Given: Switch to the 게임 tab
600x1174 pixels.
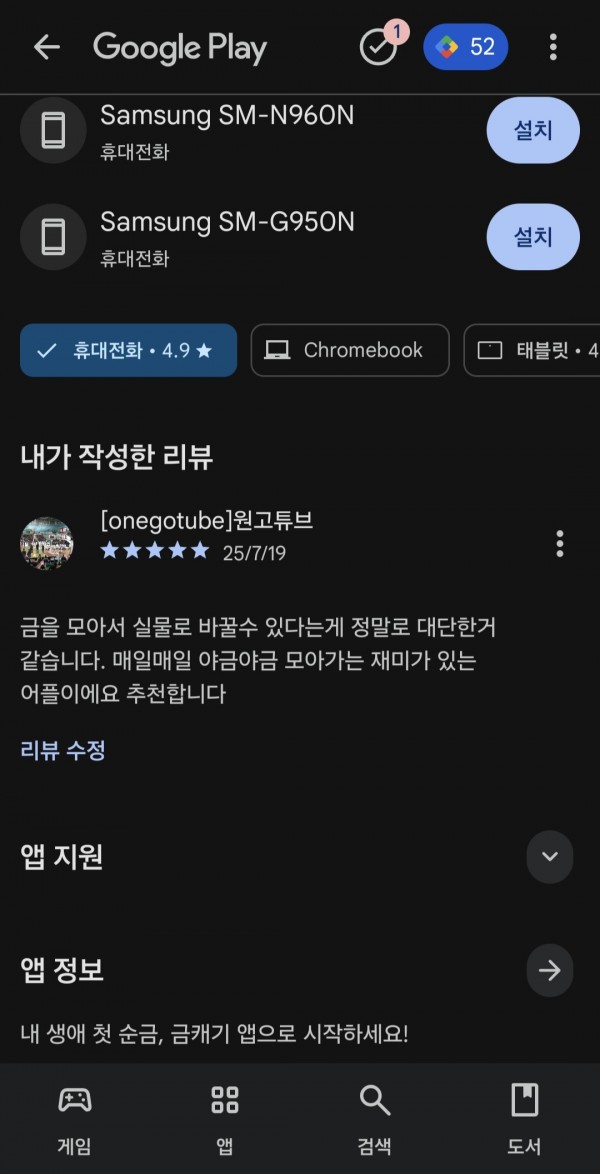Looking at the screenshot, I should 75,1119.
